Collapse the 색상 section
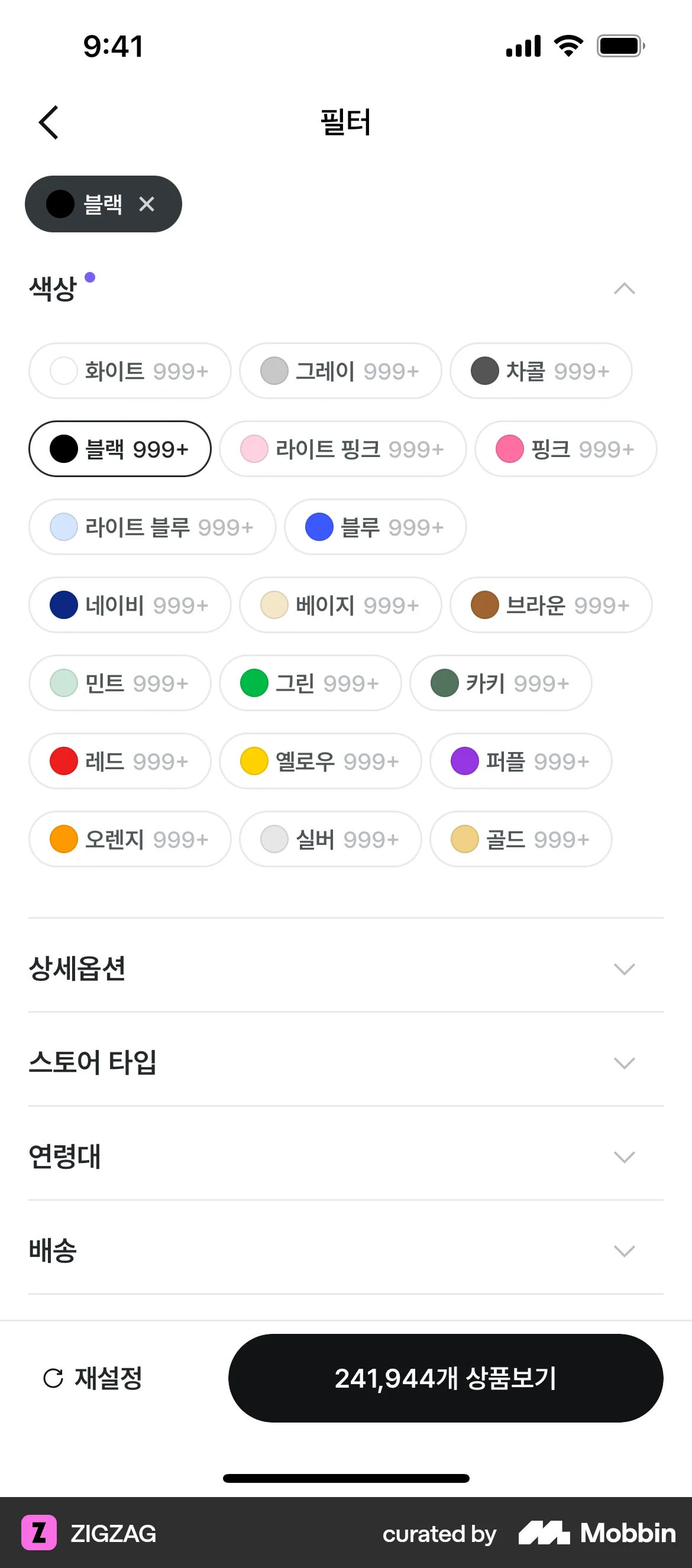 [x=623, y=289]
